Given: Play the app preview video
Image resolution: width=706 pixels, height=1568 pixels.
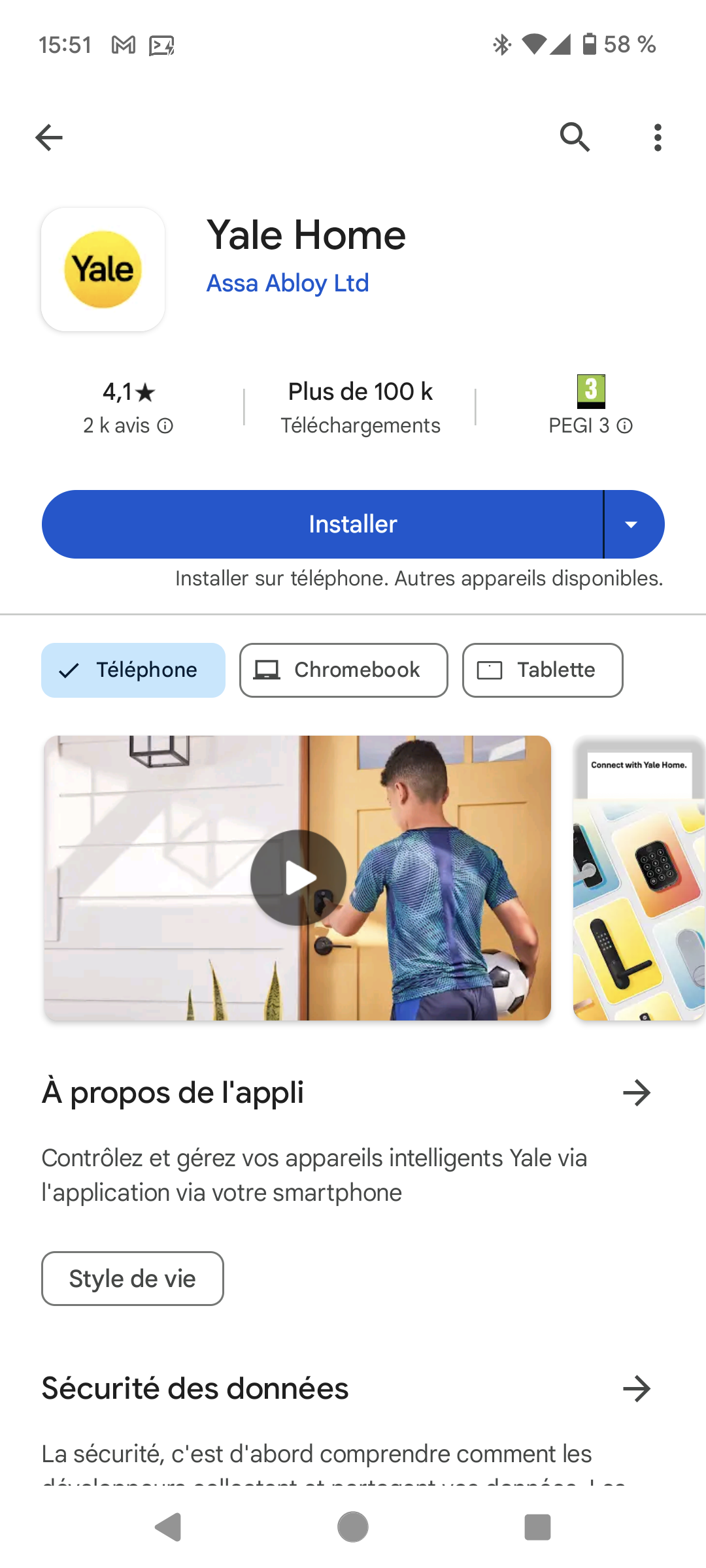Looking at the screenshot, I should tap(298, 877).
